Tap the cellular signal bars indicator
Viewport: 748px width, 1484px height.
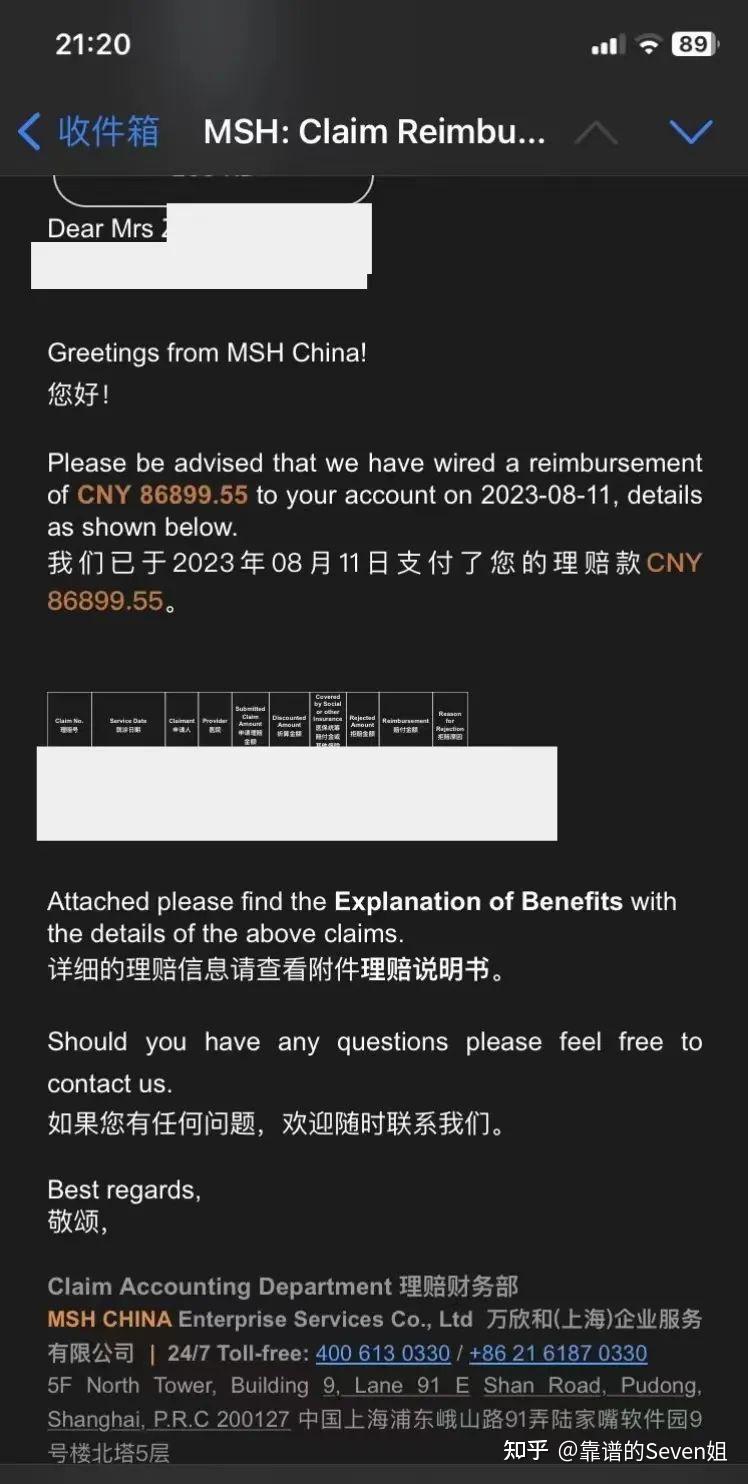coord(612,43)
